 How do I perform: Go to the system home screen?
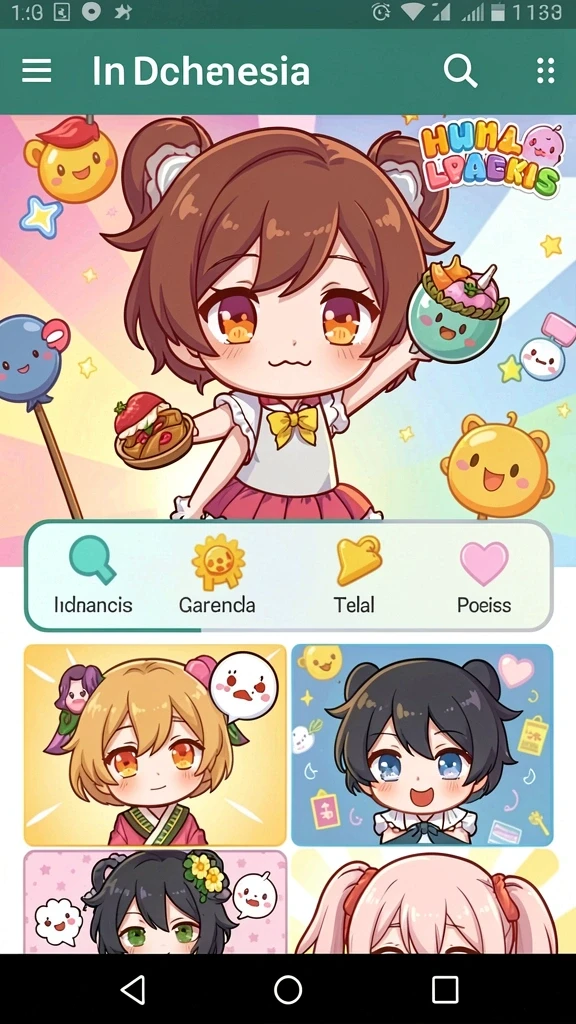[x=288, y=990]
